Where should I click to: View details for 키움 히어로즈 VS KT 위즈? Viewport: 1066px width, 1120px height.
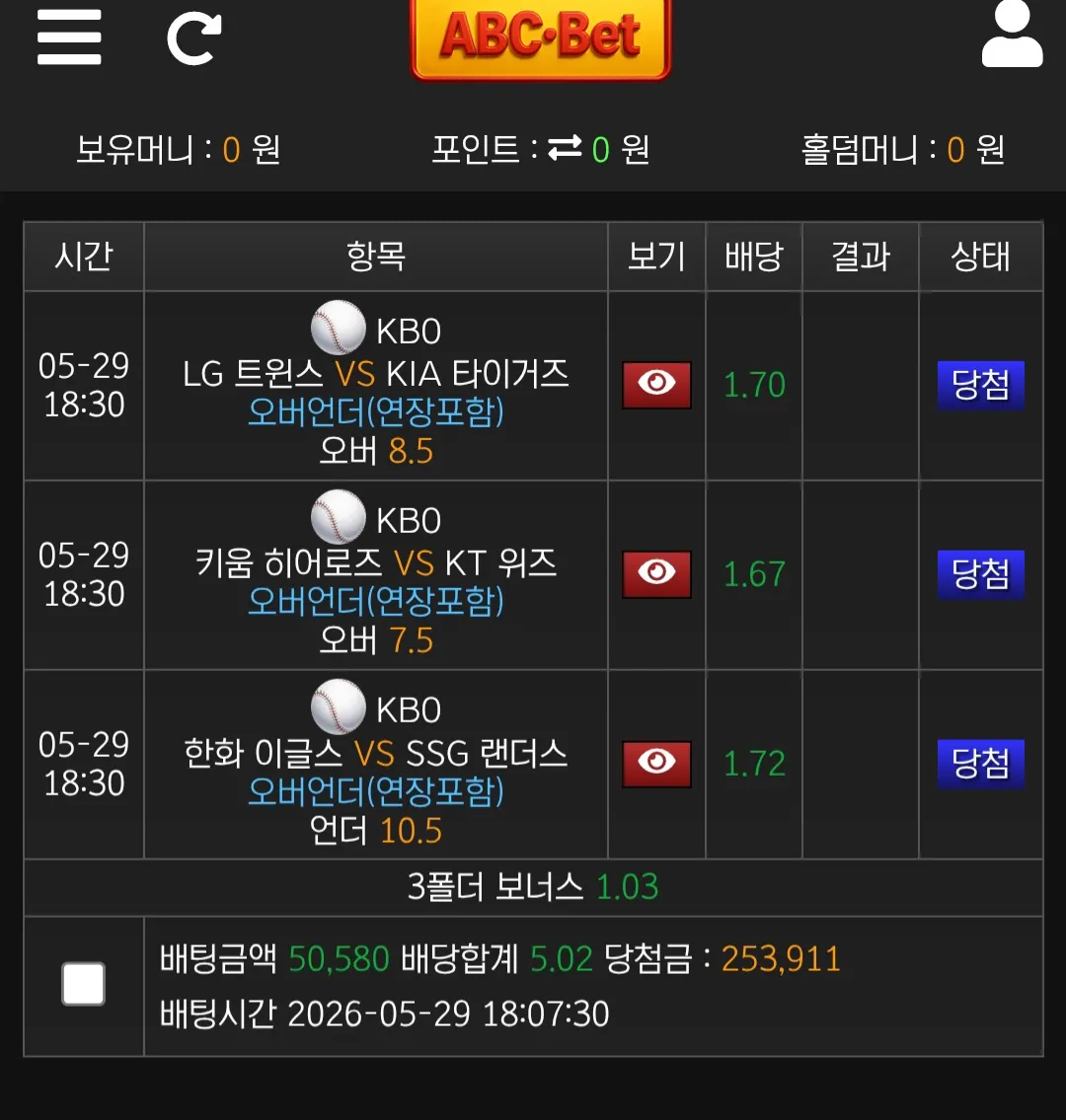pyautogui.click(x=656, y=573)
